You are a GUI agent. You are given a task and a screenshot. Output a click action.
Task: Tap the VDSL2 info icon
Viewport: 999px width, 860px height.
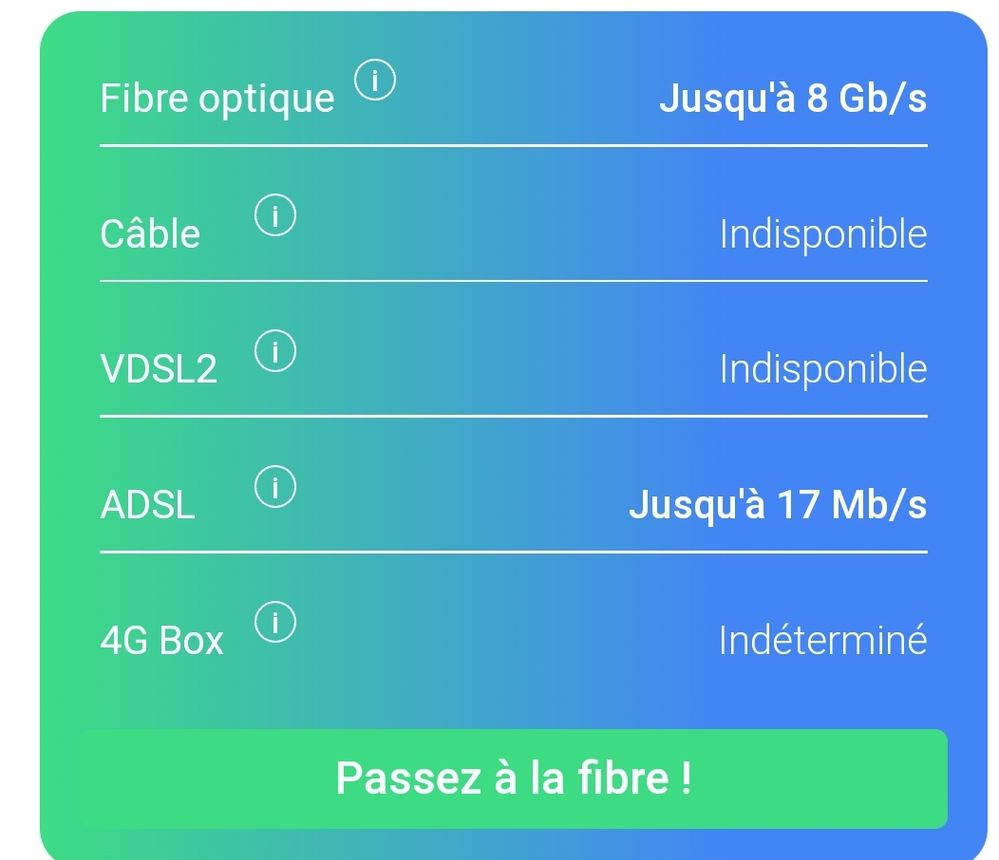coord(276,352)
